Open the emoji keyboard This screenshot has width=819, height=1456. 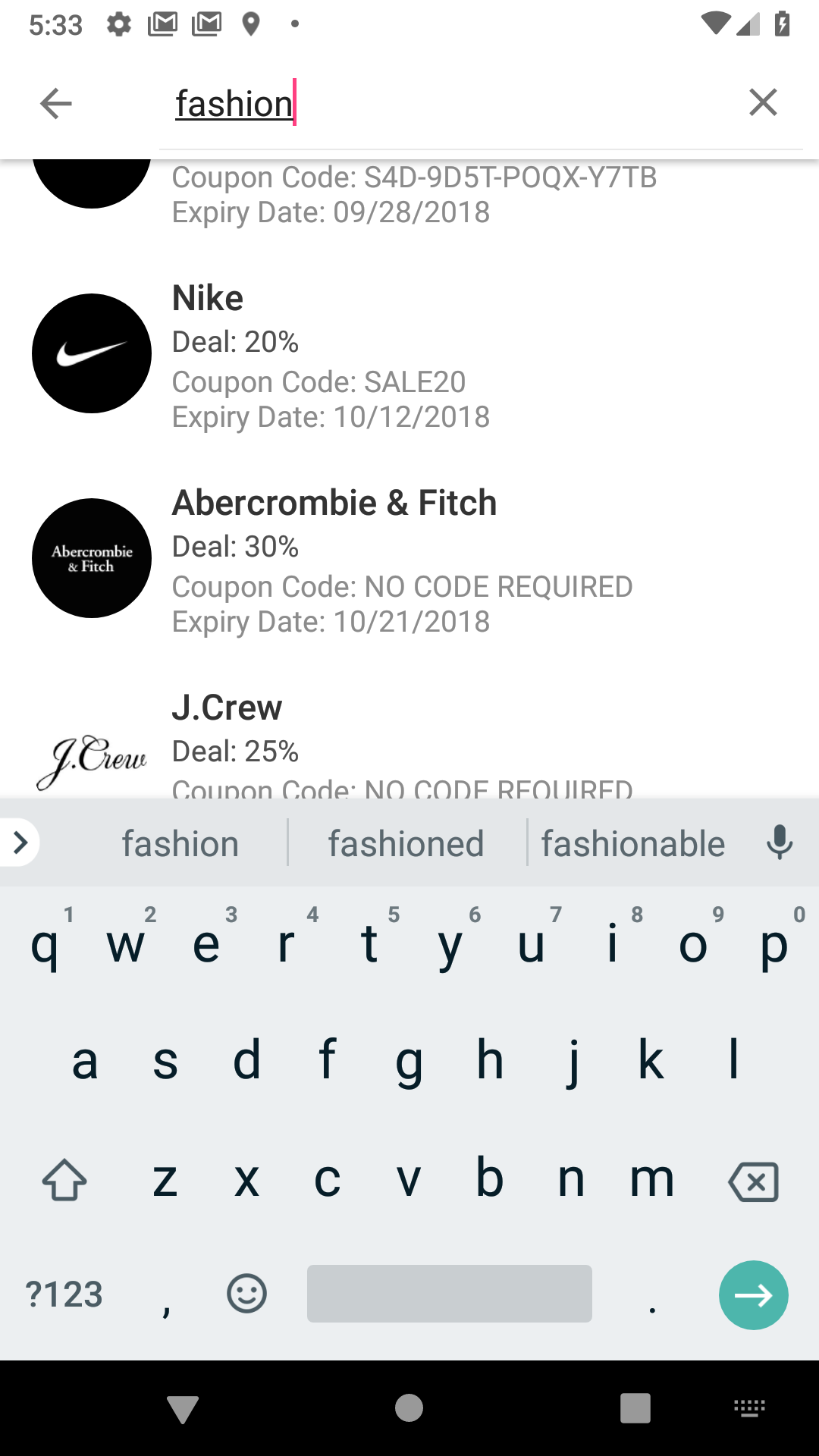pos(246,1293)
